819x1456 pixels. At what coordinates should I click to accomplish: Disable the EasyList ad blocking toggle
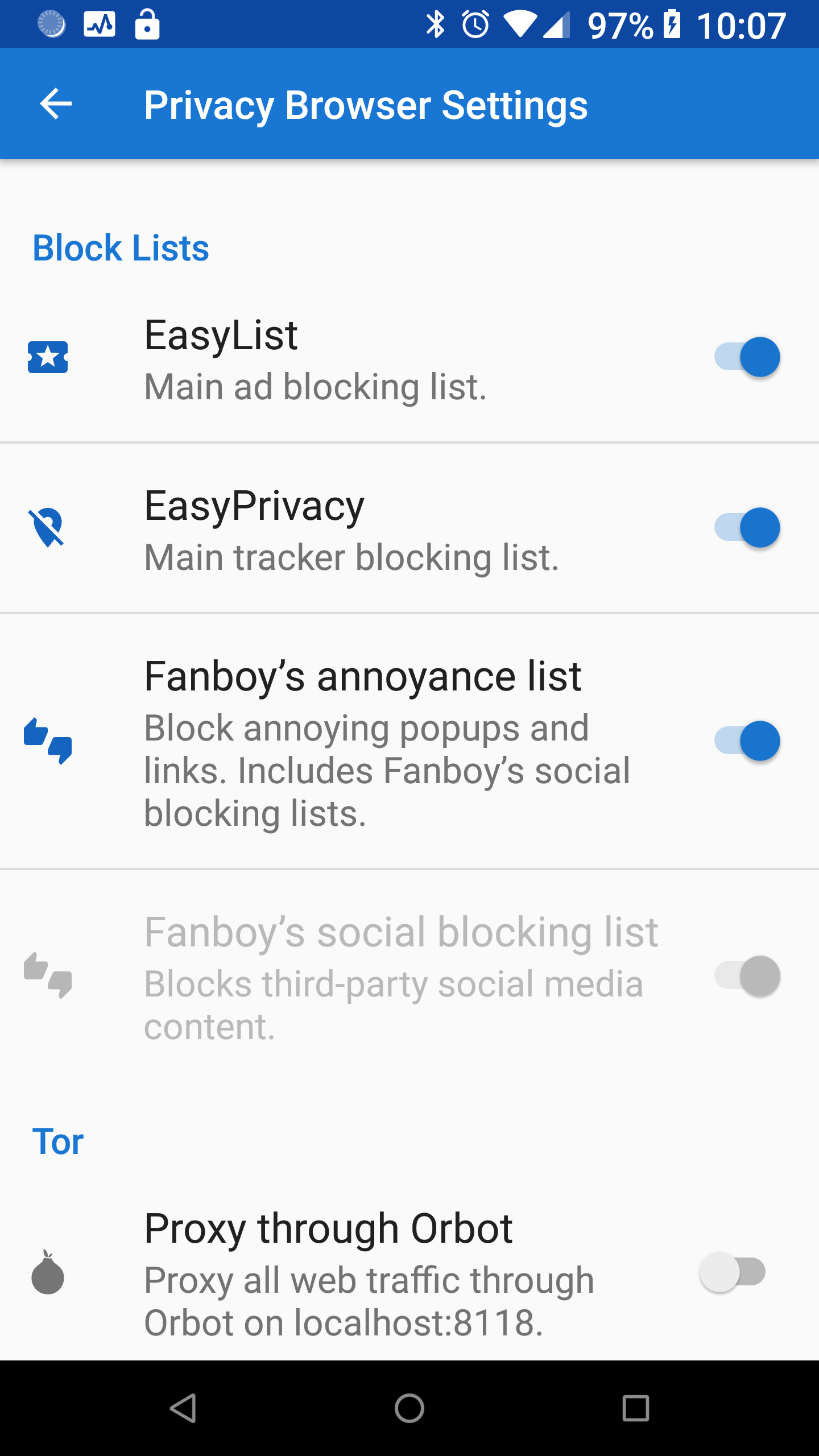point(747,357)
